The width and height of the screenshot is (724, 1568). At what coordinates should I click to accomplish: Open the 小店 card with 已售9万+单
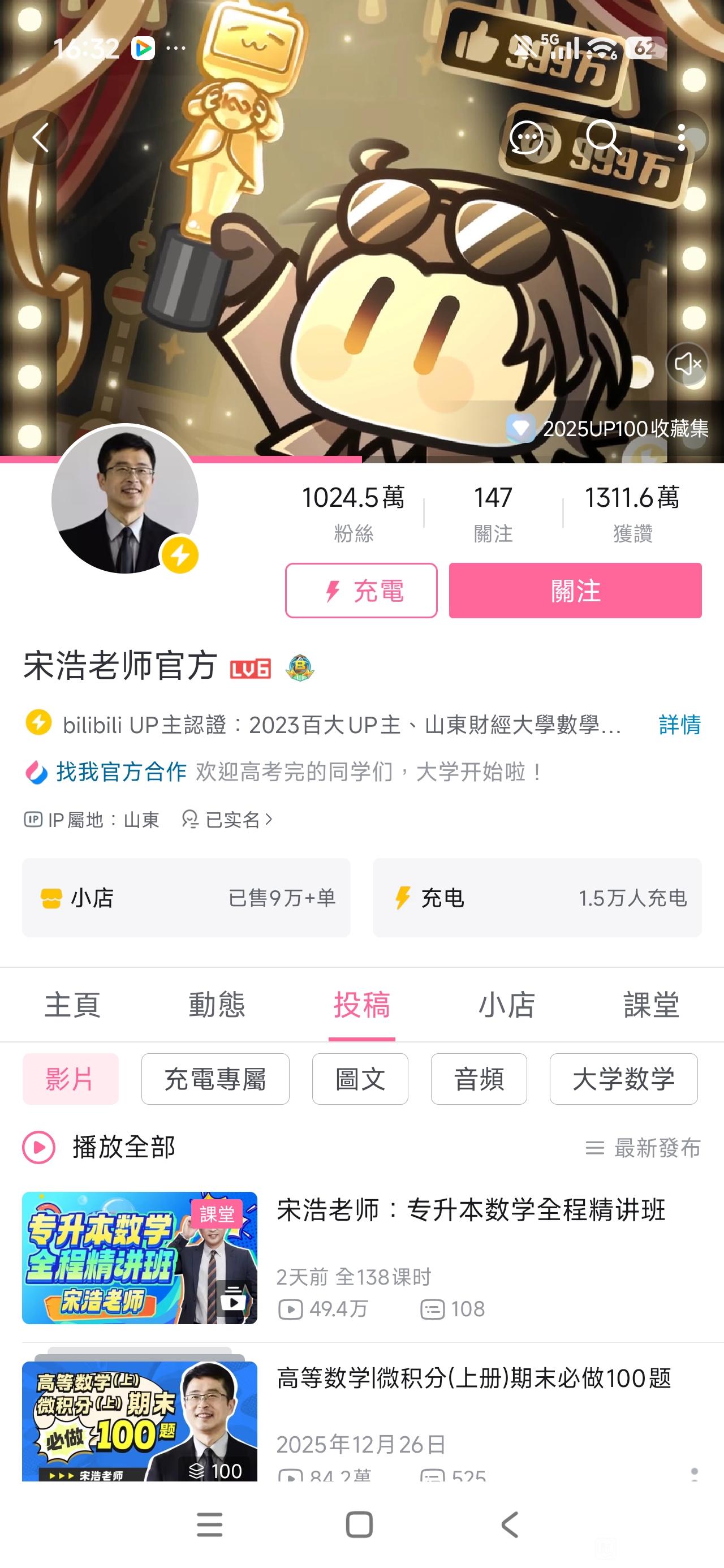point(186,897)
